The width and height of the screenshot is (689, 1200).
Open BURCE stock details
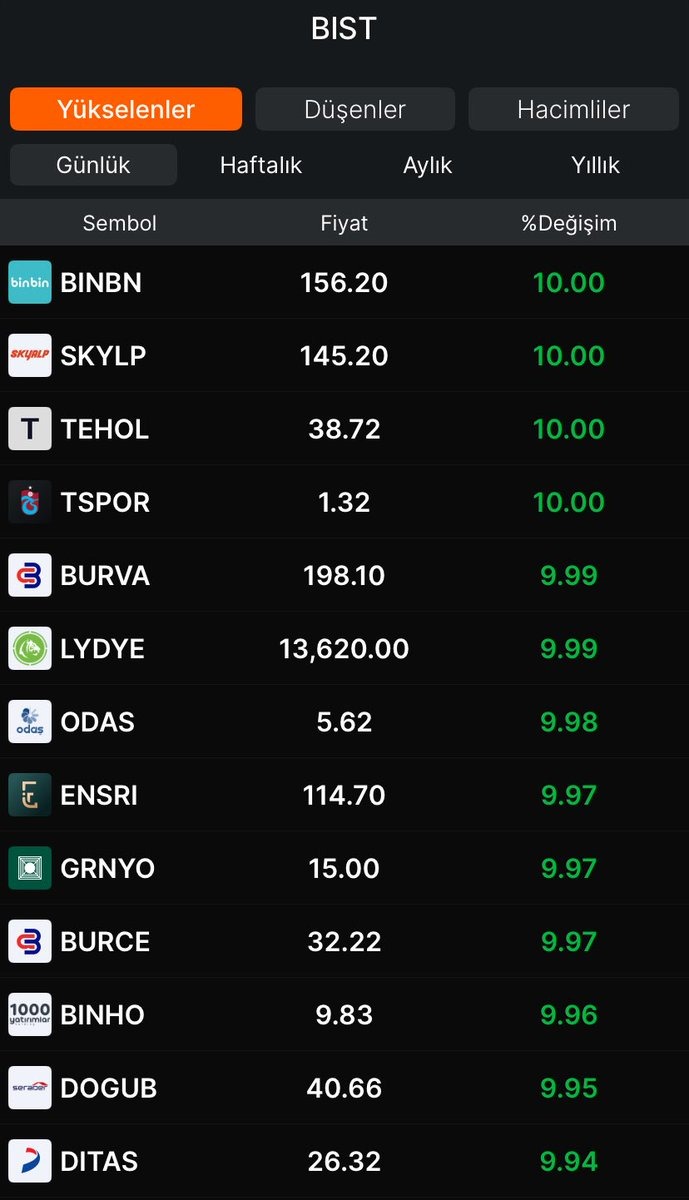click(105, 941)
